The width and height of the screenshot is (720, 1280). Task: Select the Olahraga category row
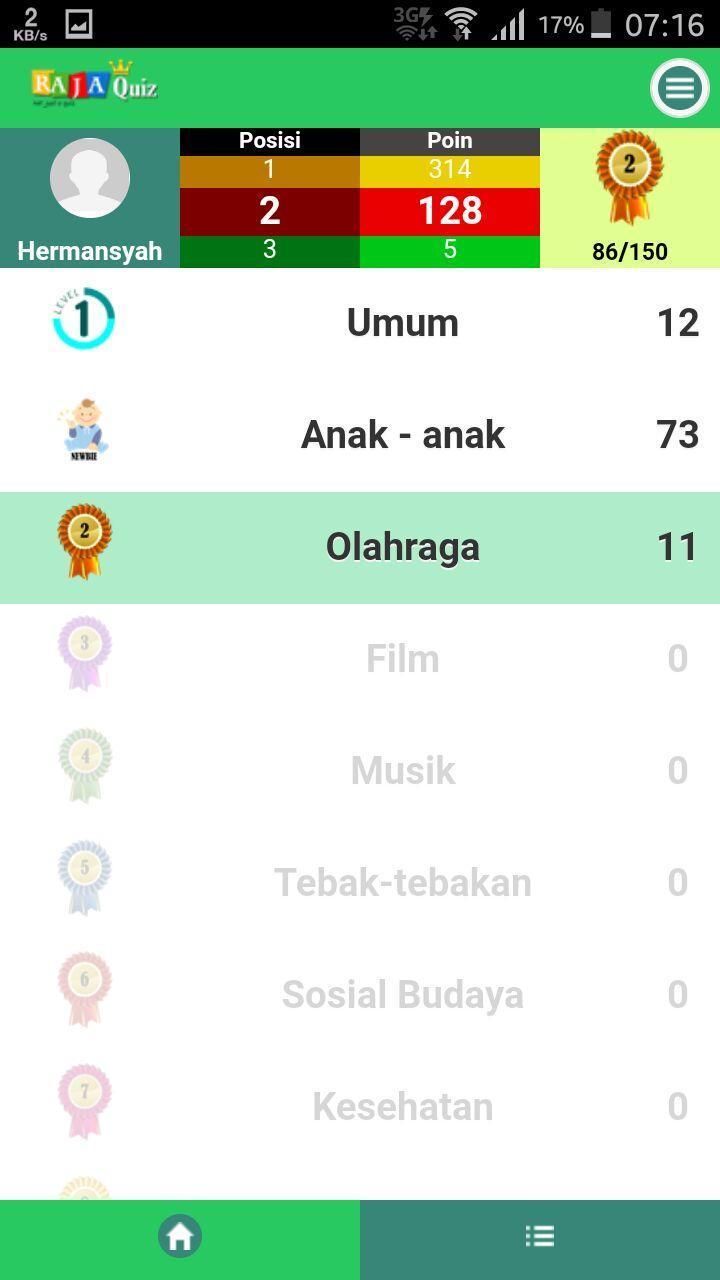coord(400,547)
